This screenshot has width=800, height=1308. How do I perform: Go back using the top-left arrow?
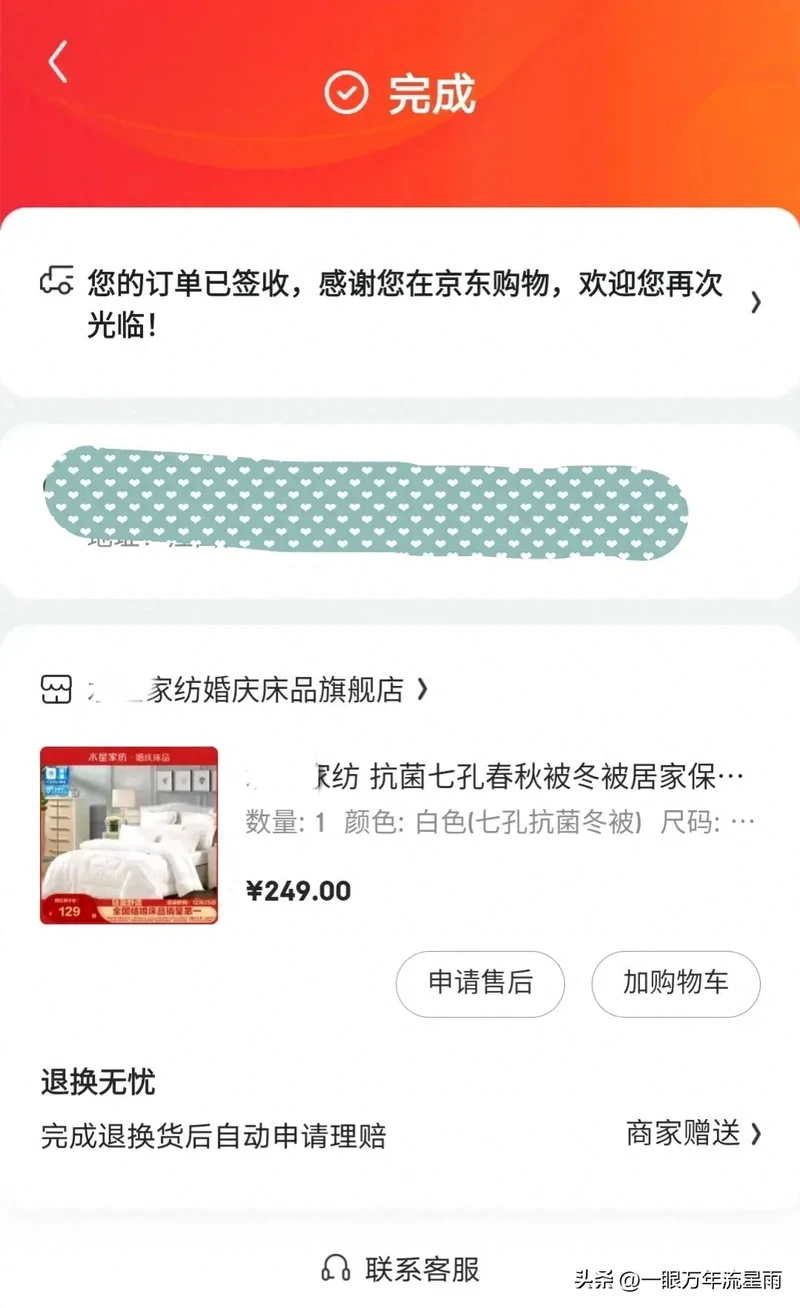pos(58,62)
